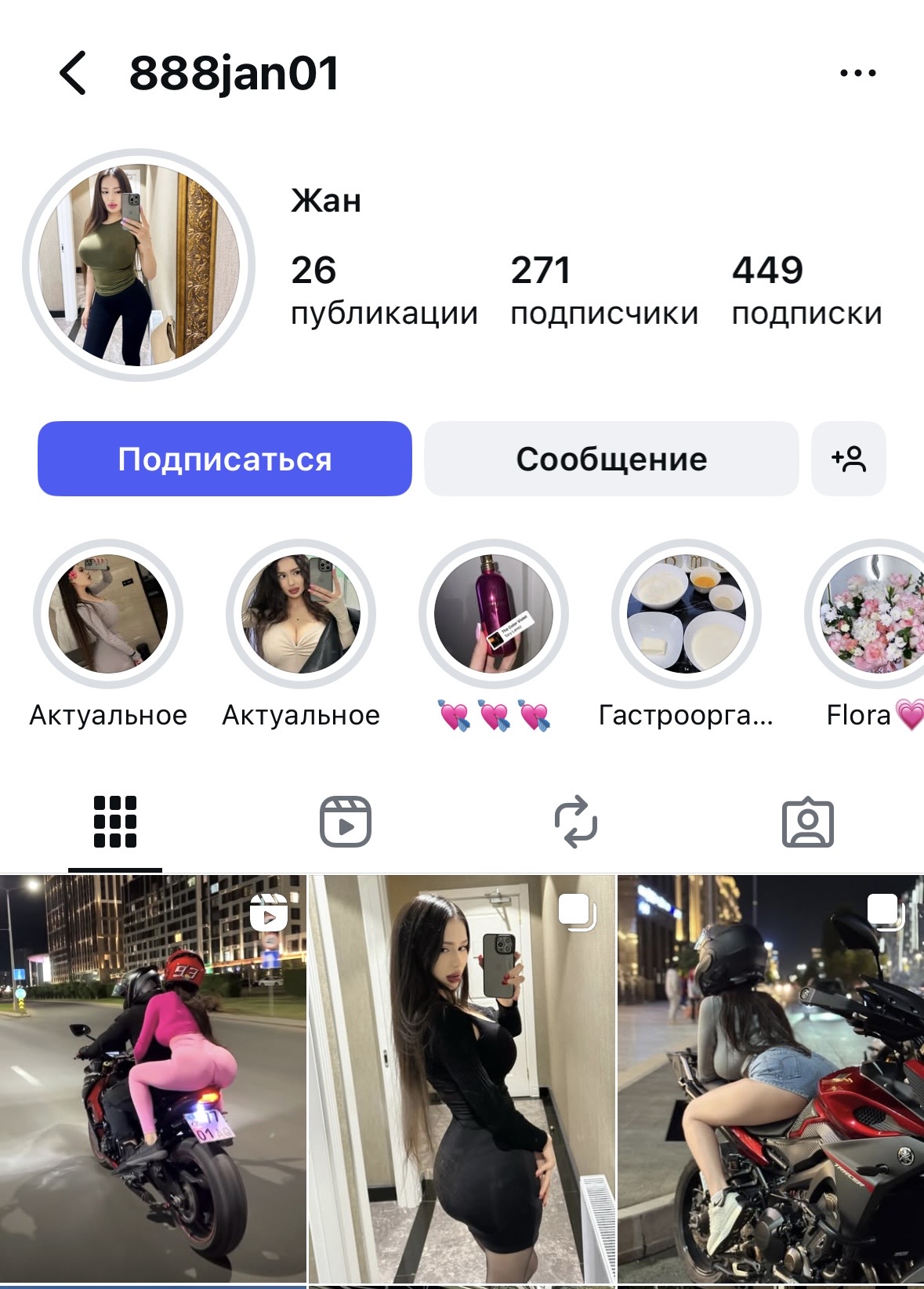View the 449 подписки list

click(x=806, y=290)
